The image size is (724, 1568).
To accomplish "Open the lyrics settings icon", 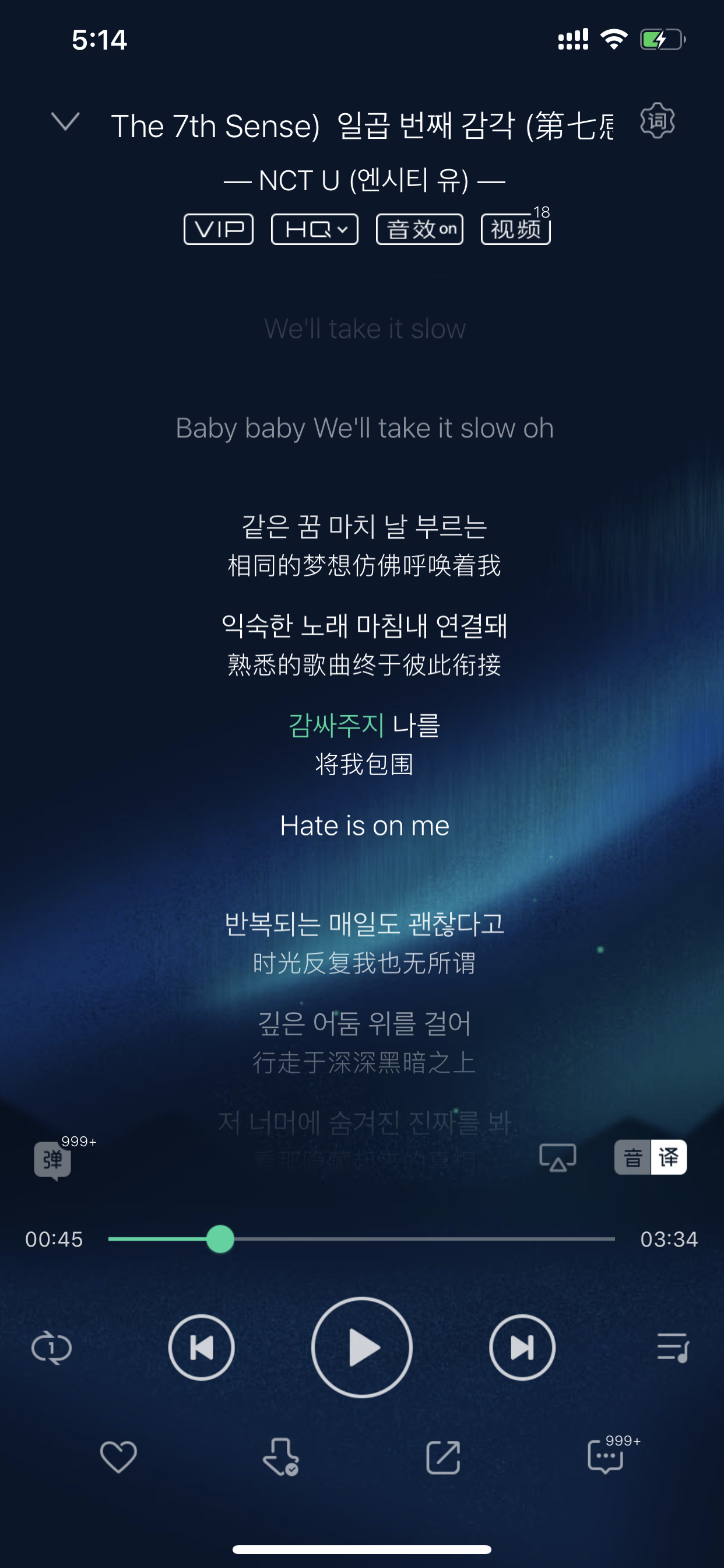I will (x=657, y=121).
